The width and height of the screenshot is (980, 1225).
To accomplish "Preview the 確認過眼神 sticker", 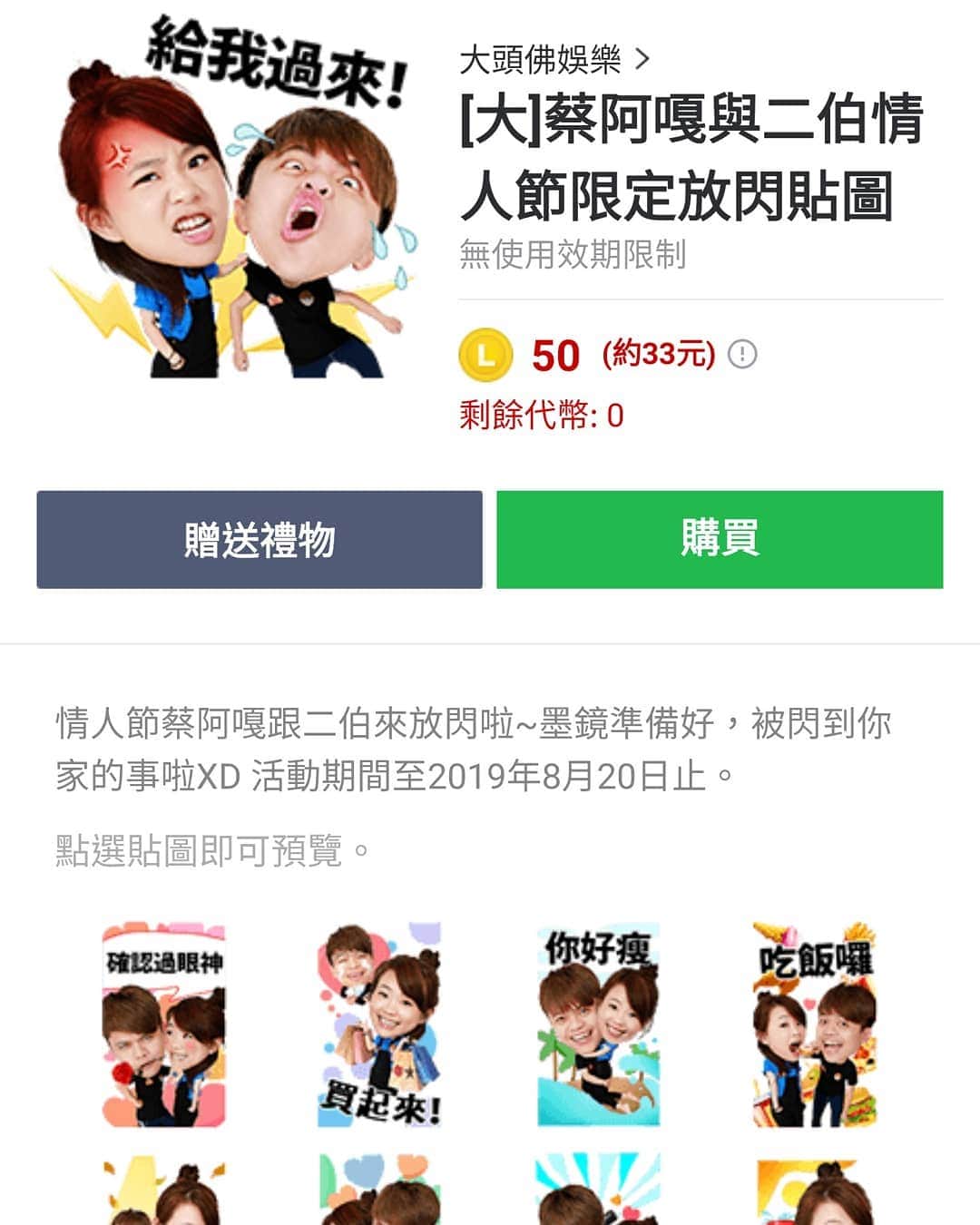I will 163,1025.
